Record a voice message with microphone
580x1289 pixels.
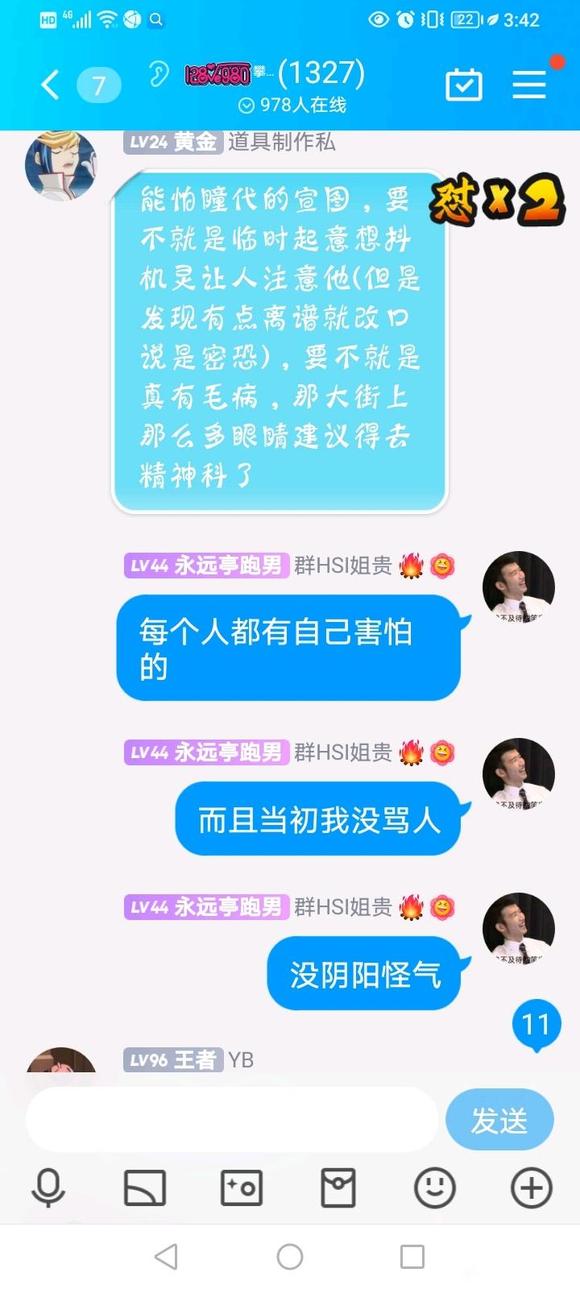(x=48, y=1188)
